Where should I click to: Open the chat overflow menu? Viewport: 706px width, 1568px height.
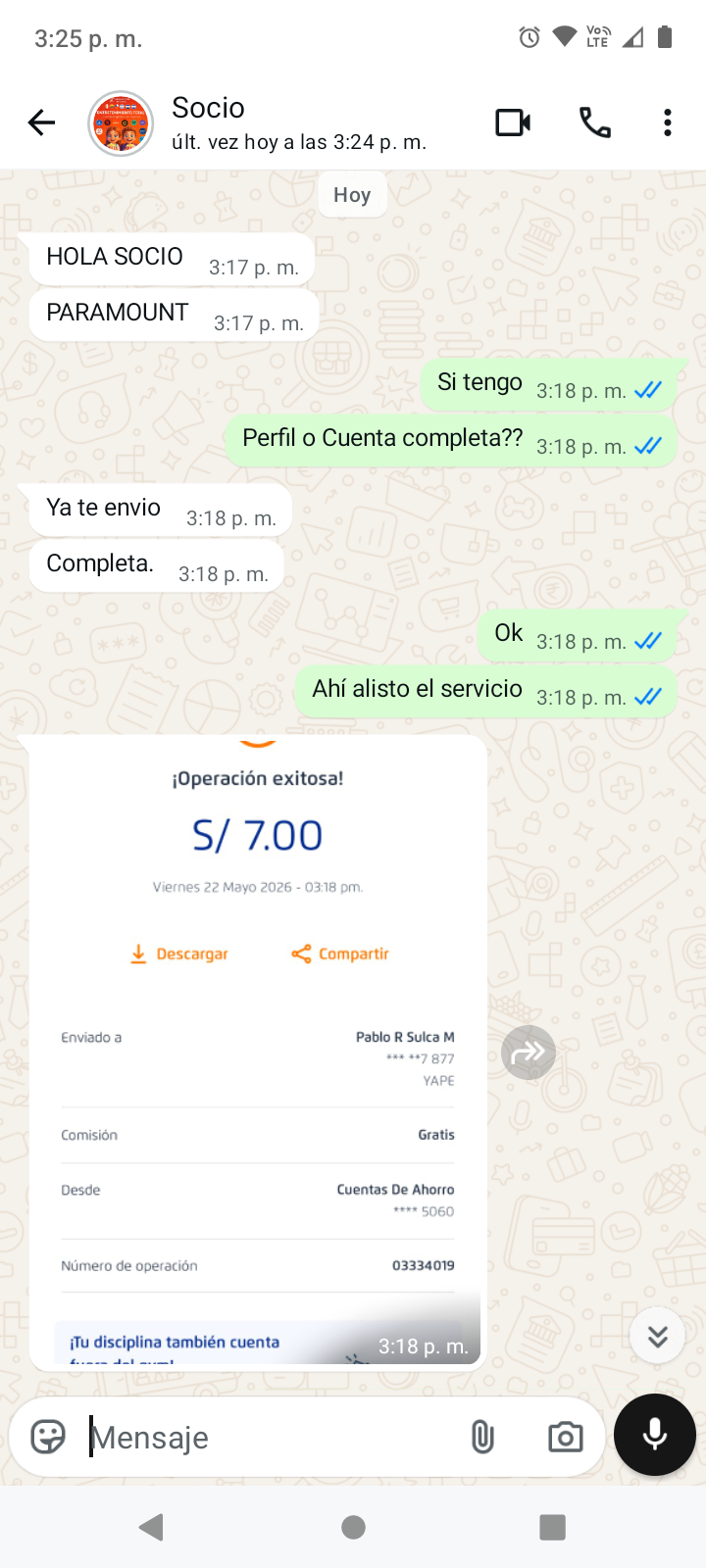click(x=668, y=122)
